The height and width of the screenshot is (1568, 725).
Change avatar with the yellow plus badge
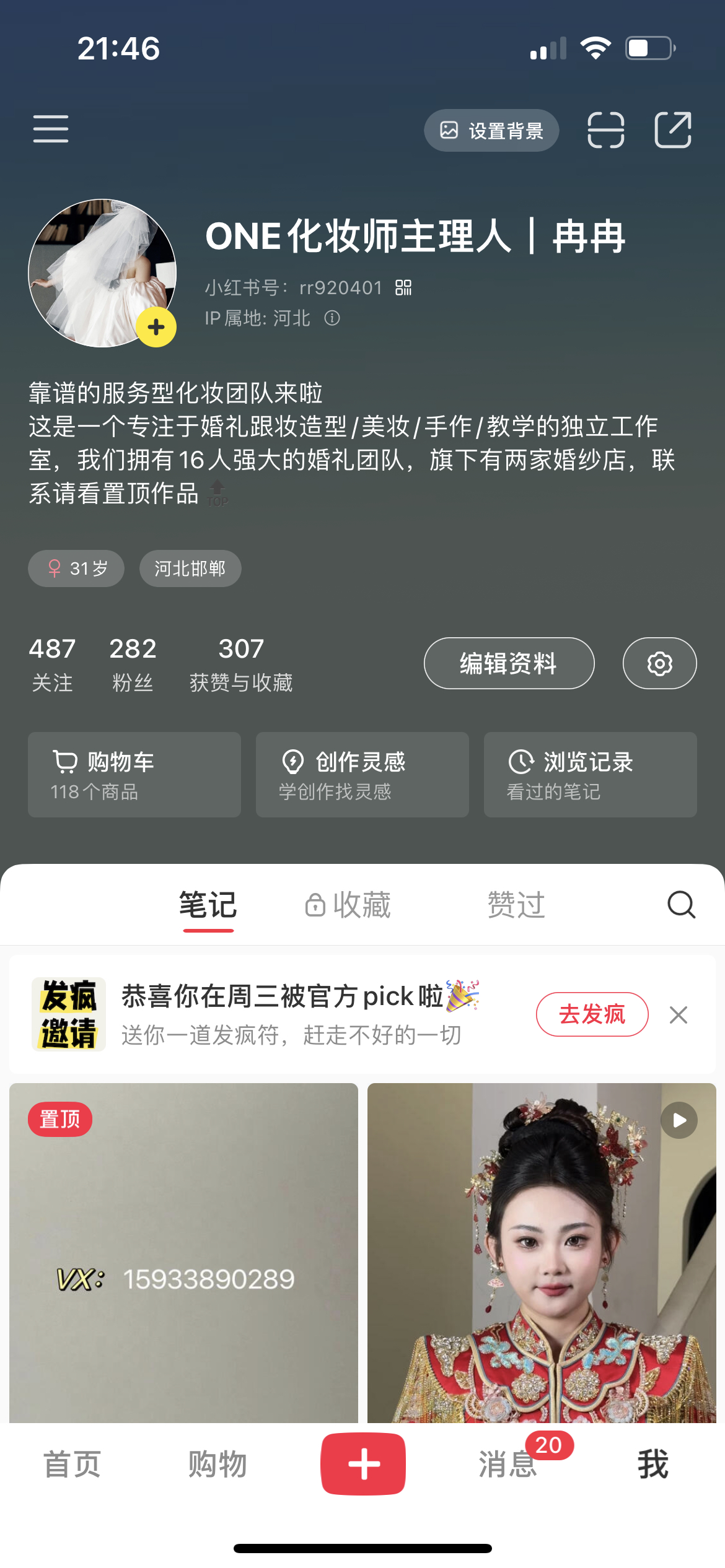click(x=156, y=327)
